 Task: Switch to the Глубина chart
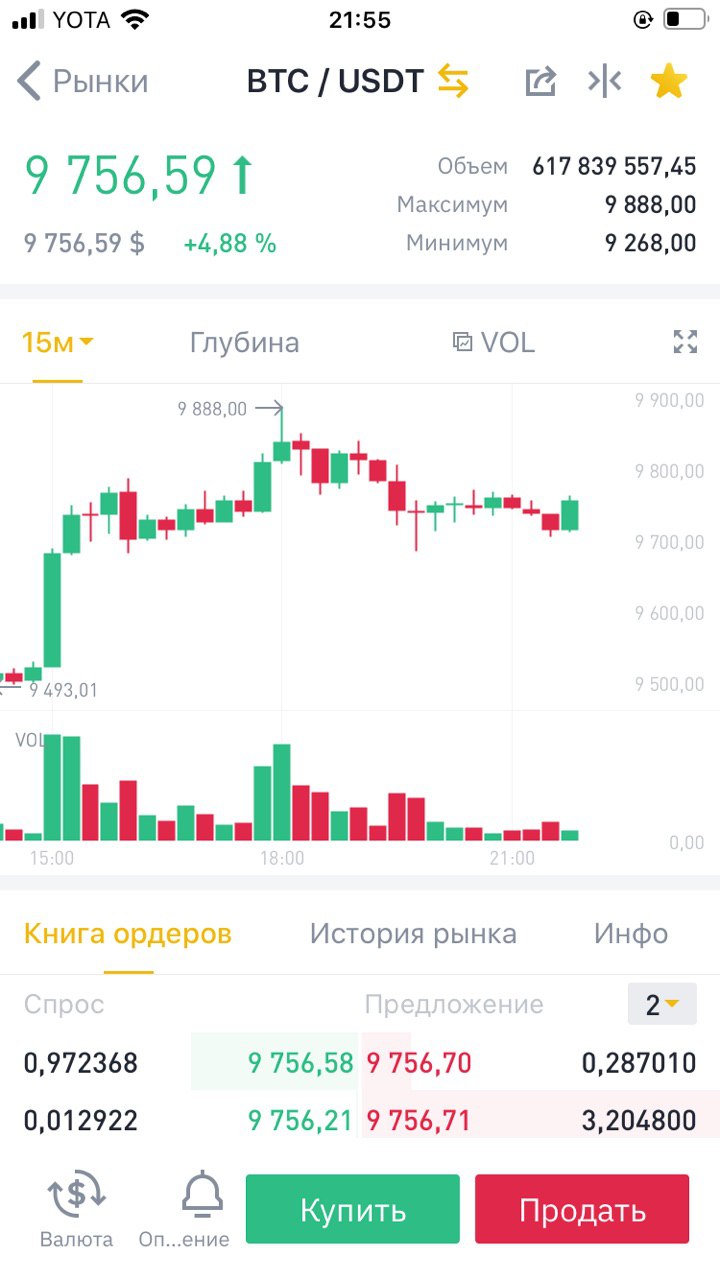[244, 343]
